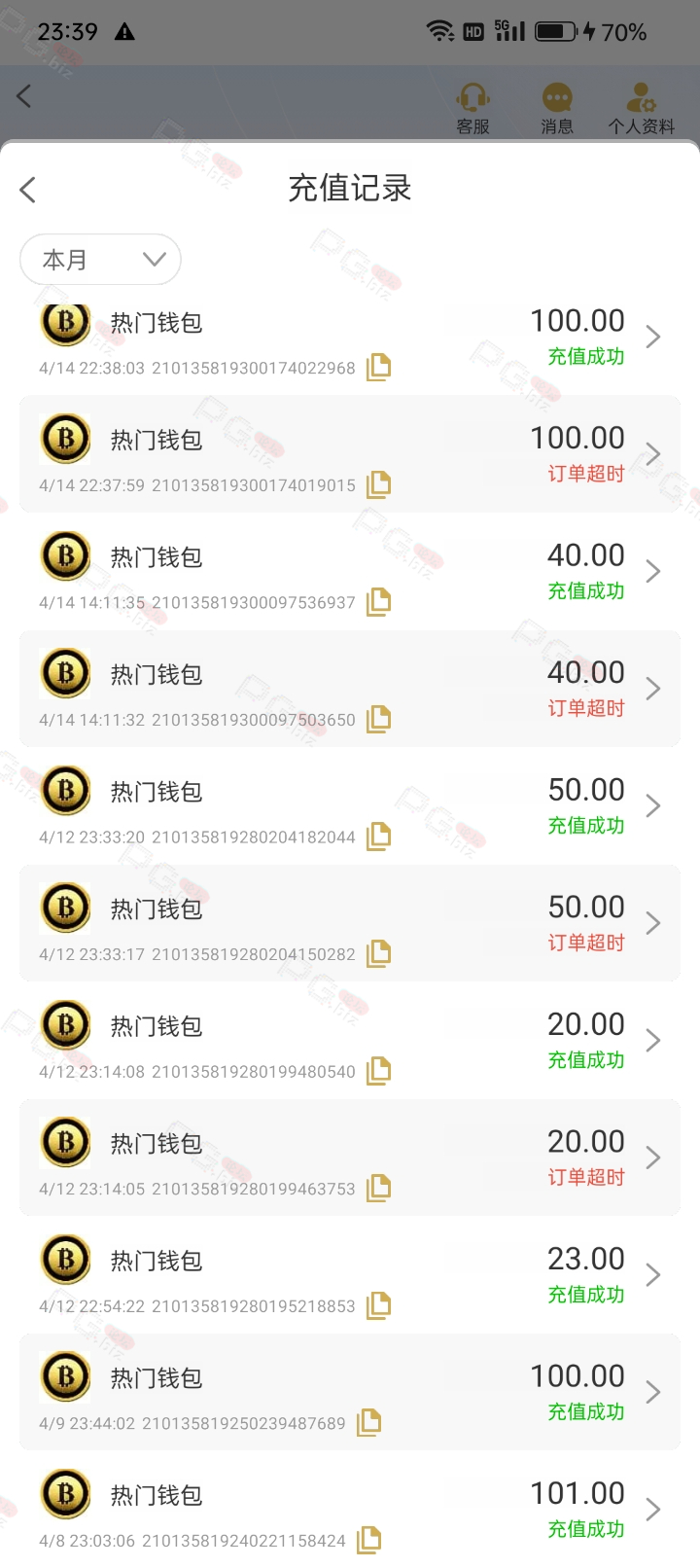Open the 23.00 recharge record
Image resolution: width=700 pixels, height=1568 pixels.
[350, 1275]
